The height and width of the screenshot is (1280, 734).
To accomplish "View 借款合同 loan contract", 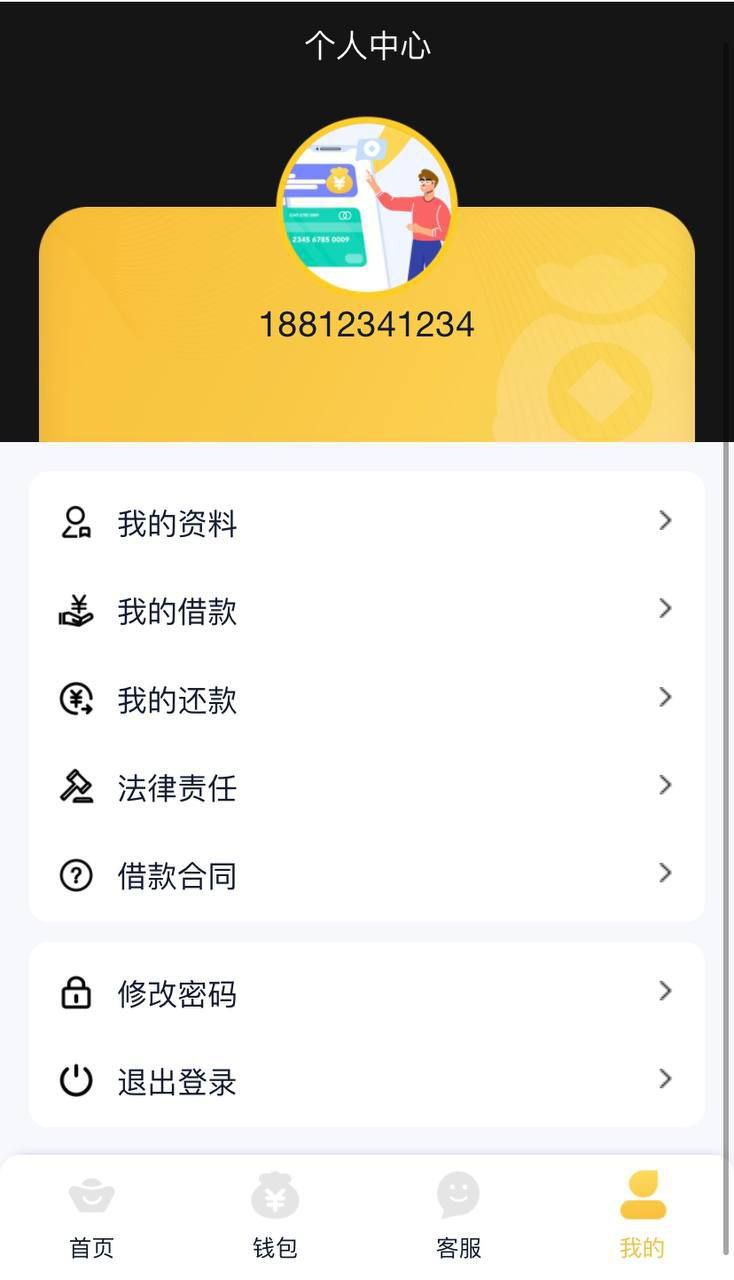I will (x=366, y=875).
